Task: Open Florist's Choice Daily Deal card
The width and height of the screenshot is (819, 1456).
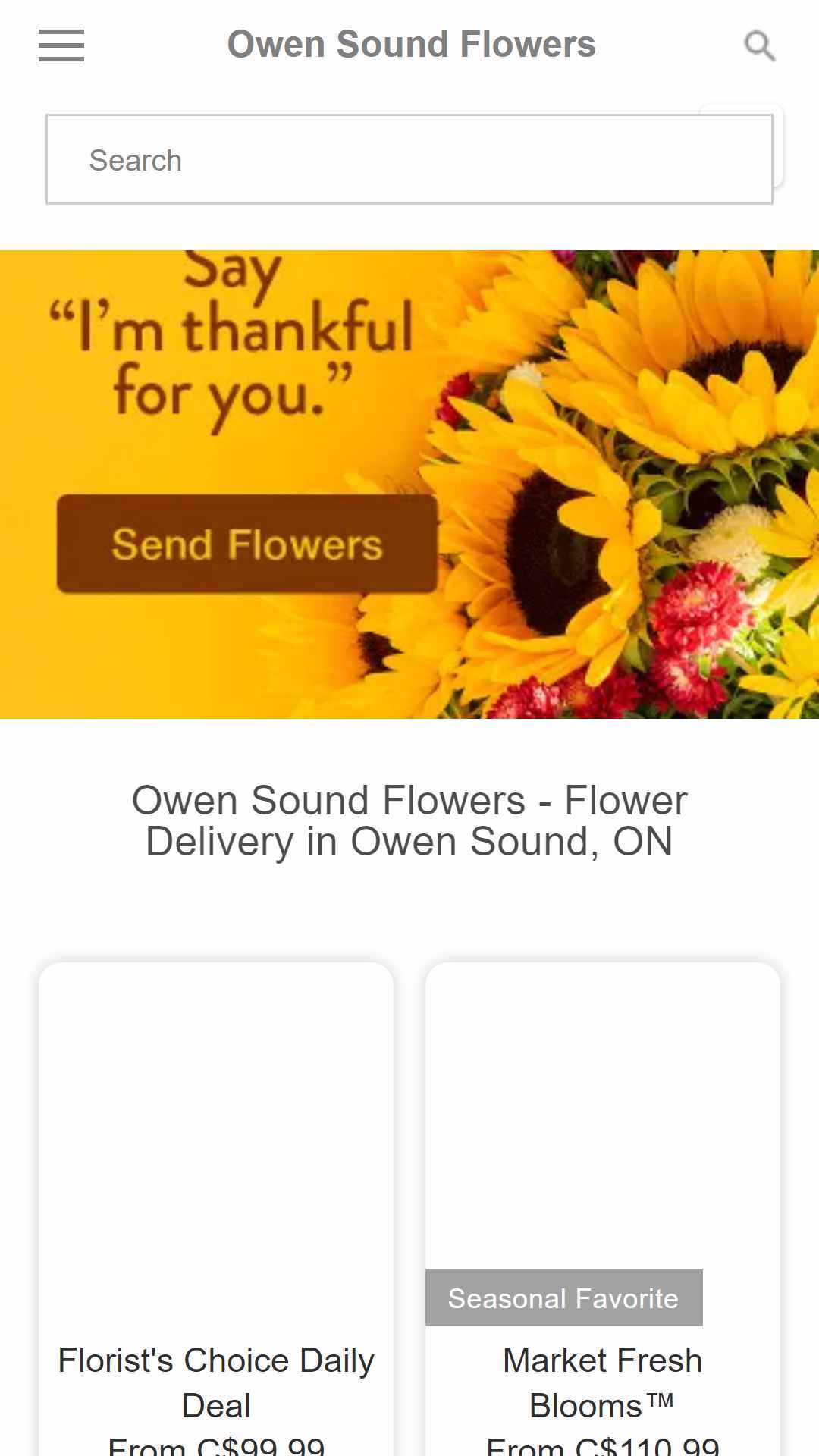Action: pyautogui.click(x=216, y=1210)
